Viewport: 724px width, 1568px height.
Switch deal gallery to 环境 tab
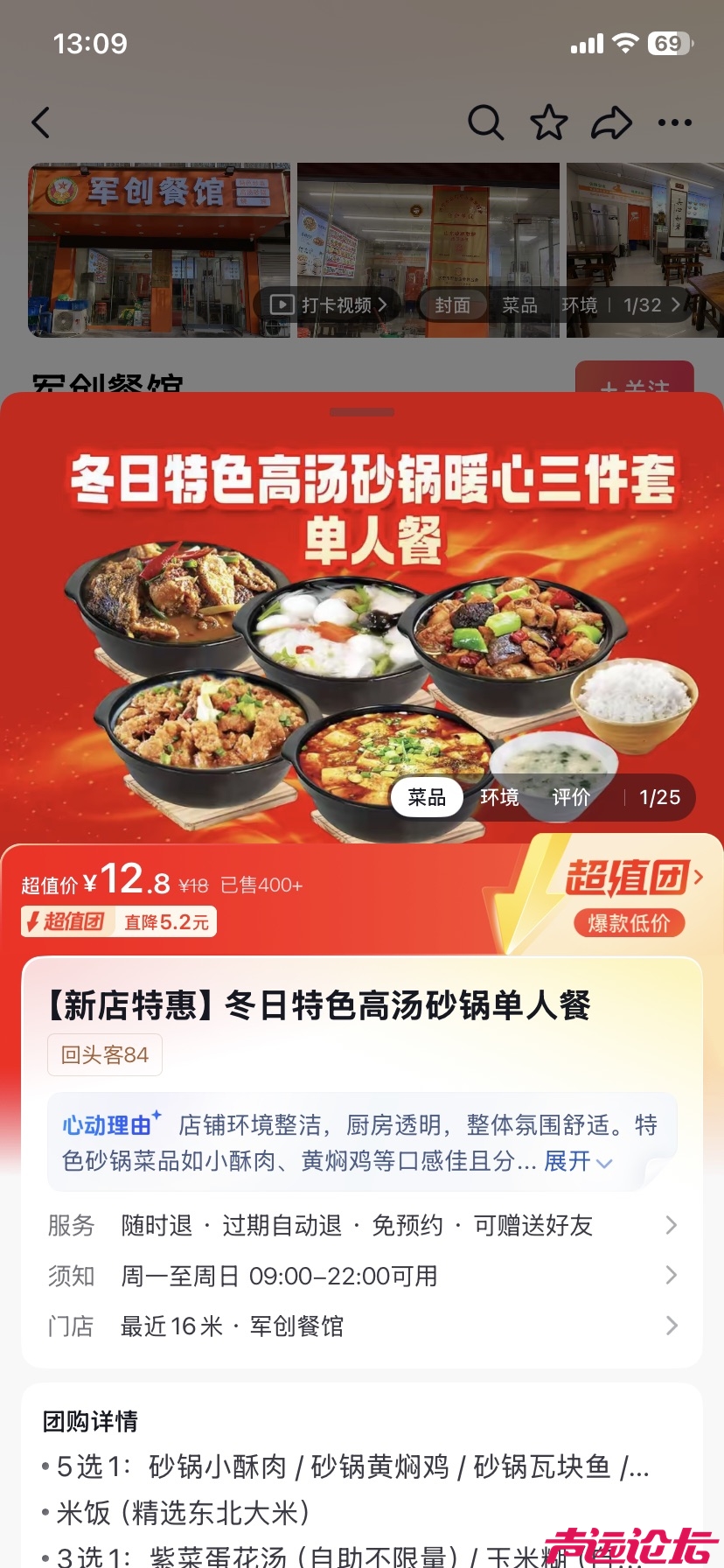point(499,797)
